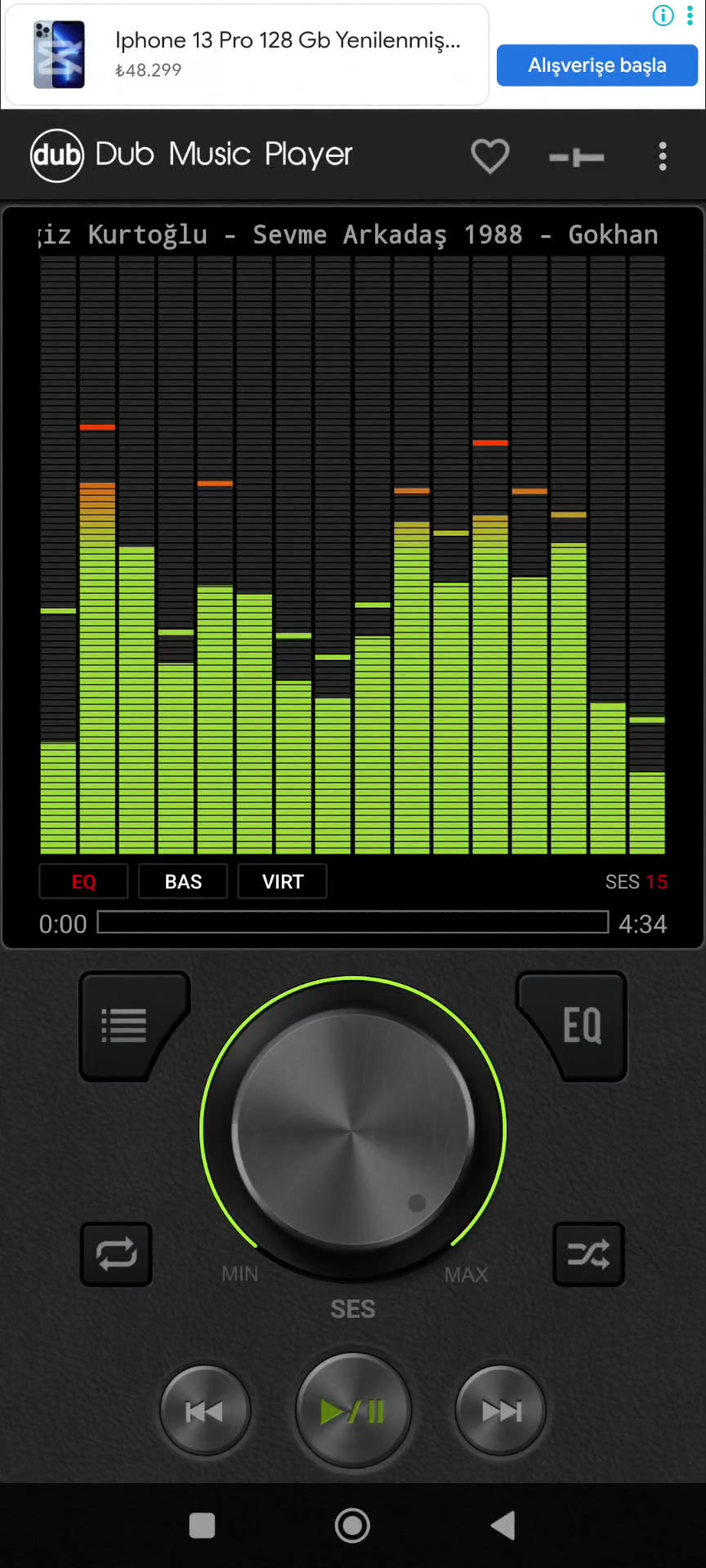Go to the system home screen
Image resolution: width=706 pixels, height=1568 pixels.
(353, 1525)
